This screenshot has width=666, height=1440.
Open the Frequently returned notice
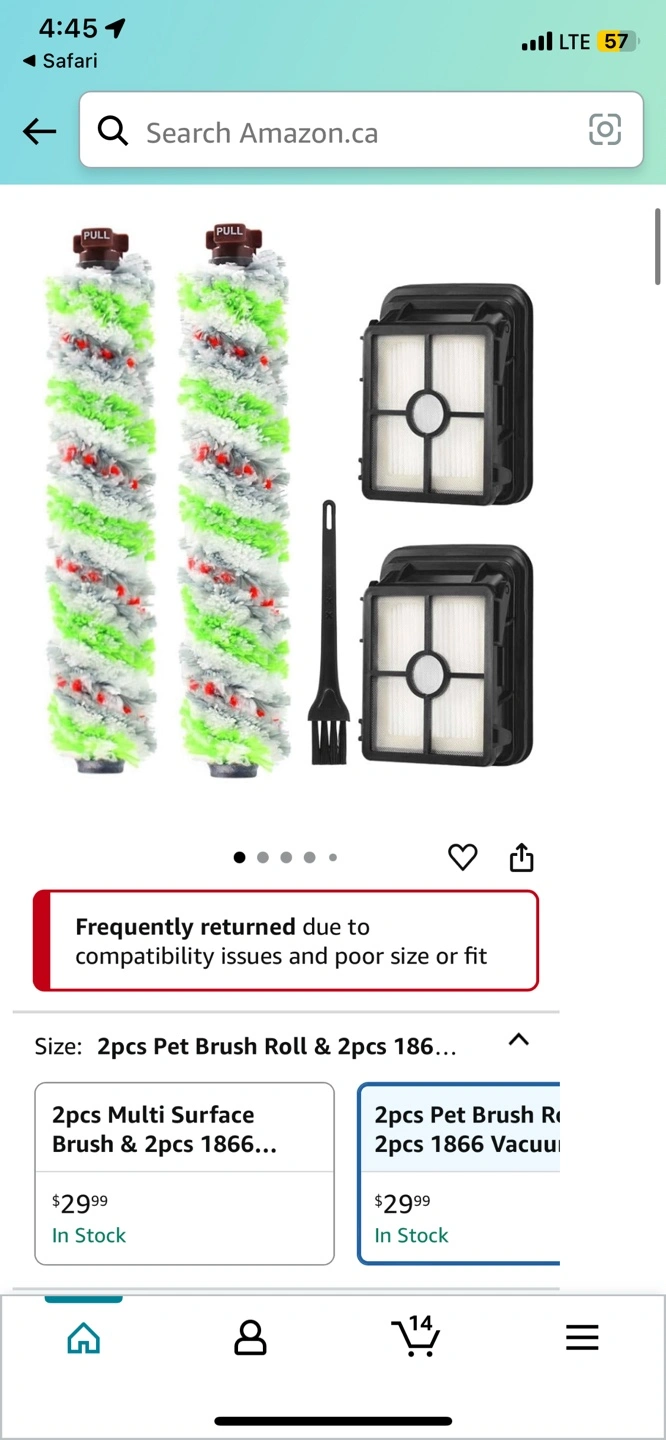(286, 941)
